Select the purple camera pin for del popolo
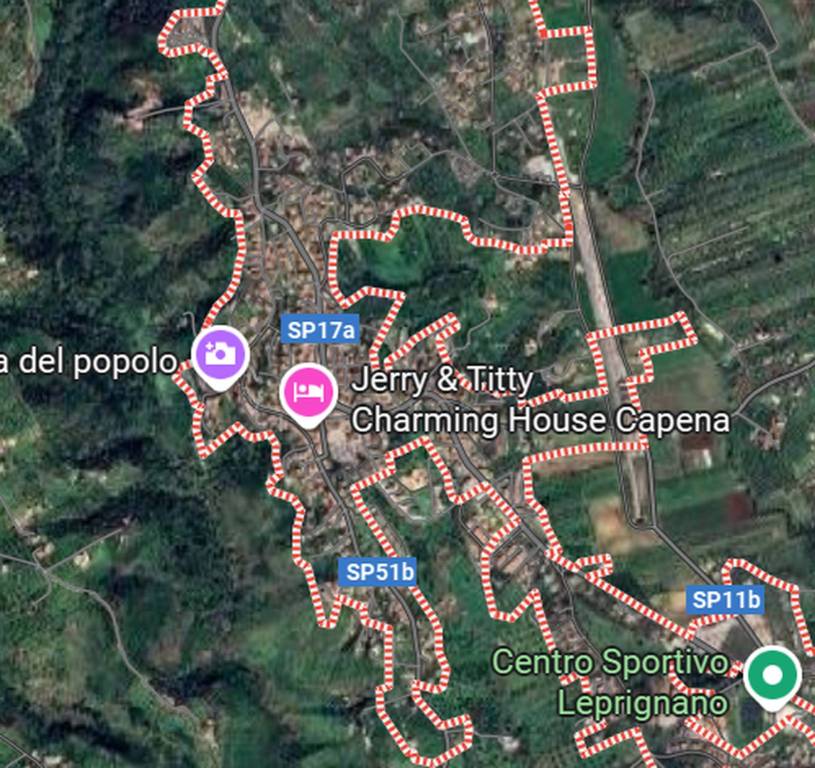Viewport: 815px width, 768px height. pyautogui.click(x=220, y=353)
